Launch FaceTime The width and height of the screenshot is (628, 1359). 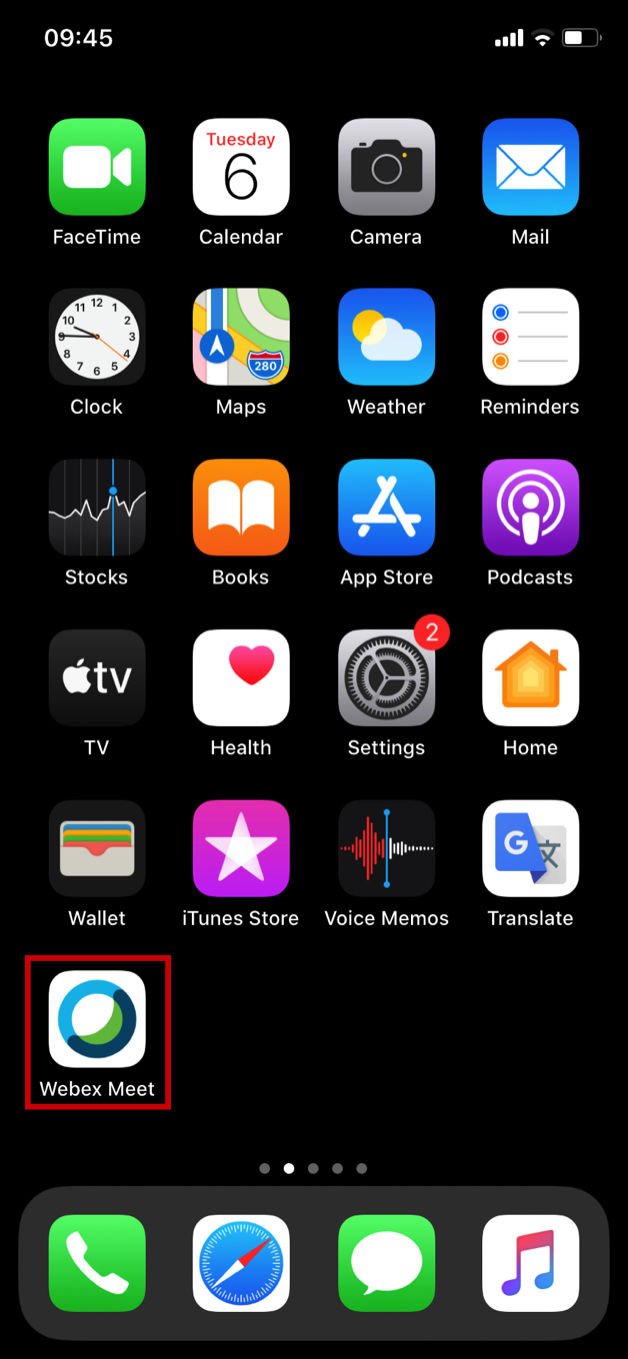(97, 167)
